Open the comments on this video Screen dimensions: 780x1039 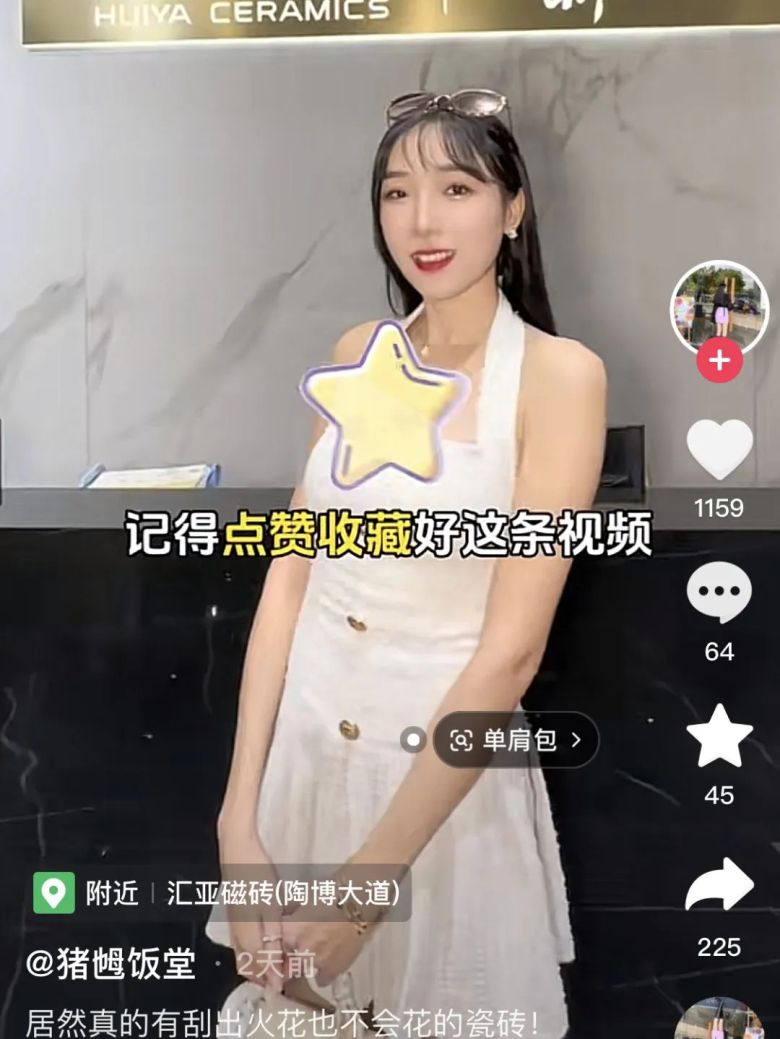719,593
